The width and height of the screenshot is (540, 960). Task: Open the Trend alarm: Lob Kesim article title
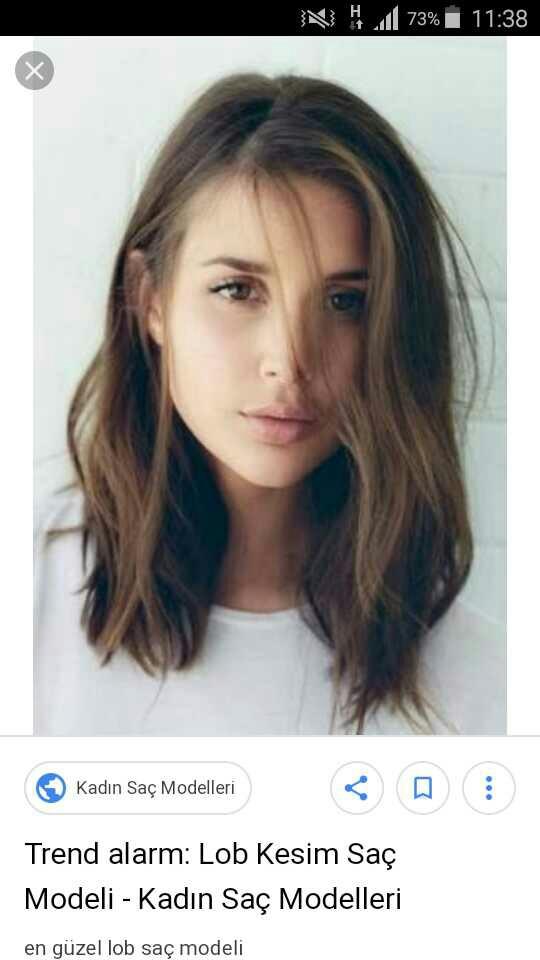(x=213, y=876)
